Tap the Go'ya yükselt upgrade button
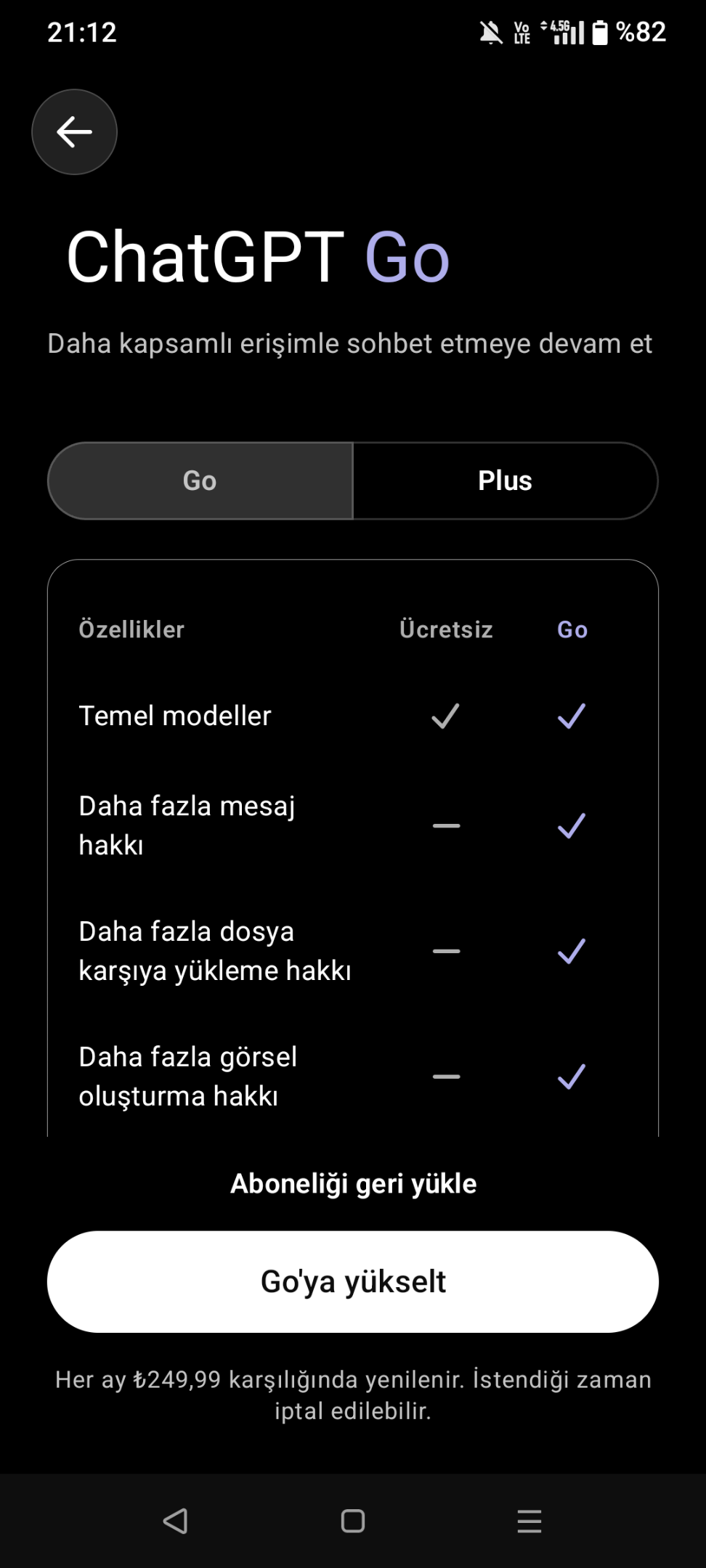The width and height of the screenshot is (706, 1568). point(353,1281)
